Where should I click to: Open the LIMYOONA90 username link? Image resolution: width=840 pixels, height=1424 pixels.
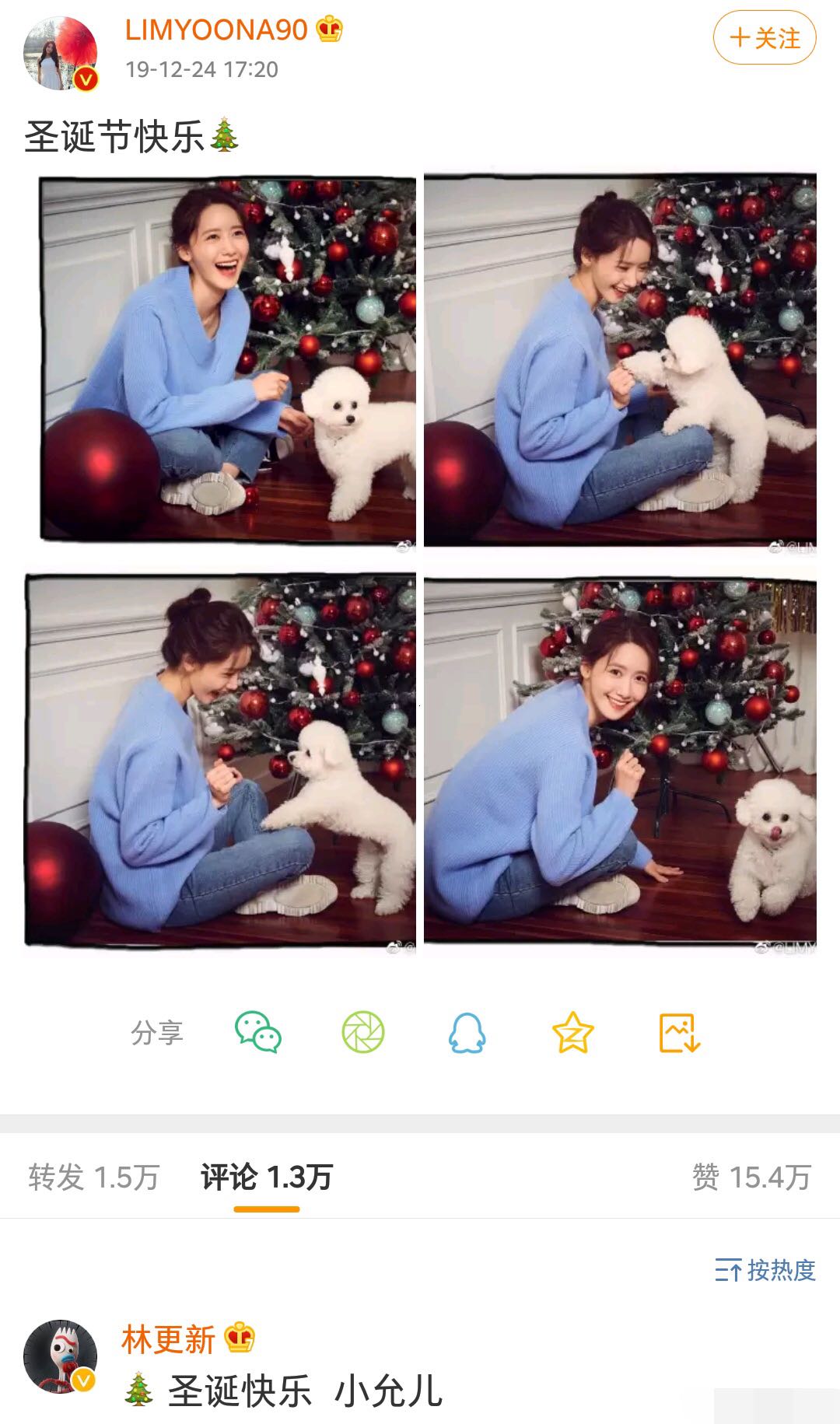pos(216,30)
